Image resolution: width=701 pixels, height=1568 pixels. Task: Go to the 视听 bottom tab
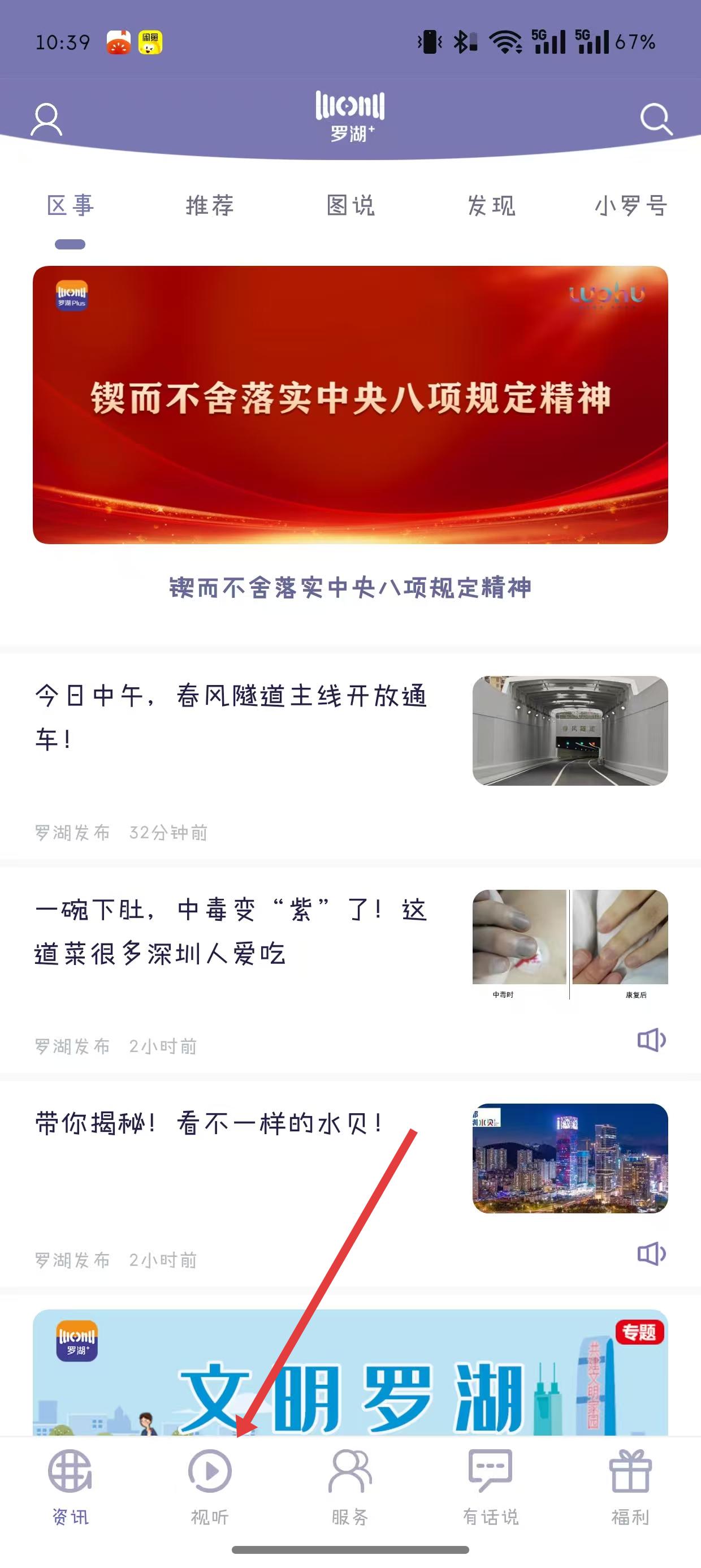coord(210,1487)
